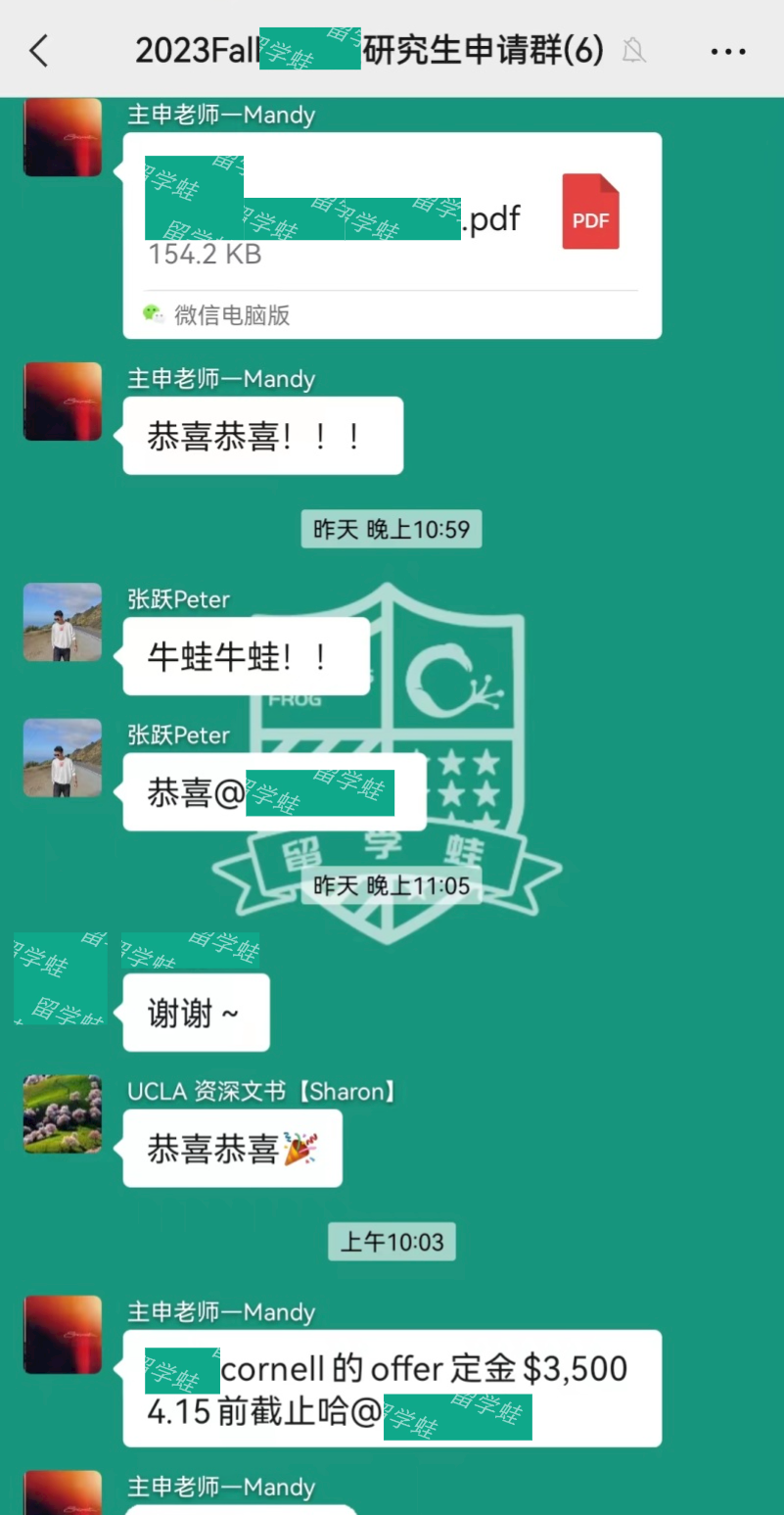784x1515 pixels.
Task: Tap Mandy's avatar next to 恭喜恭喜 message
Action: [x=62, y=402]
